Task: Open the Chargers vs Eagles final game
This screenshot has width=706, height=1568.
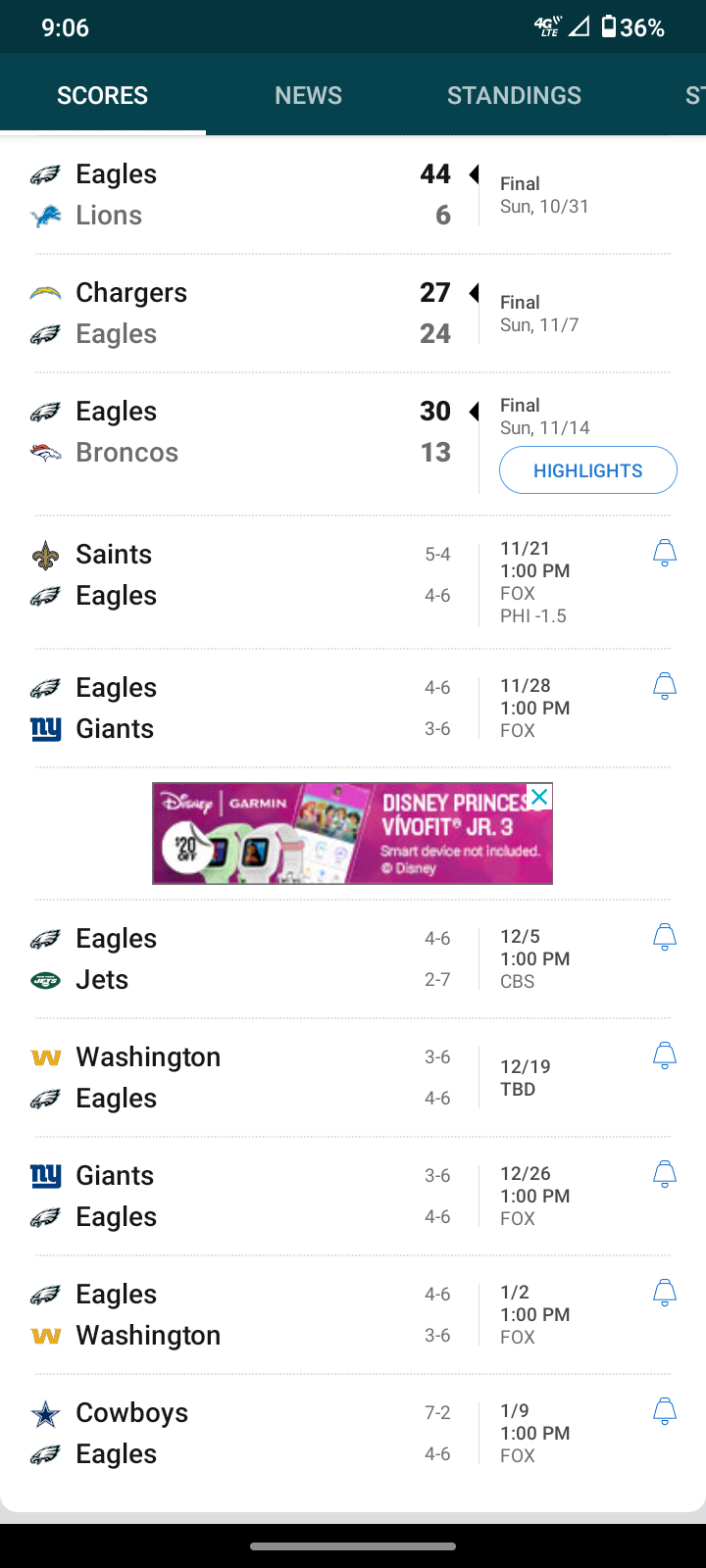Action: coord(353,313)
